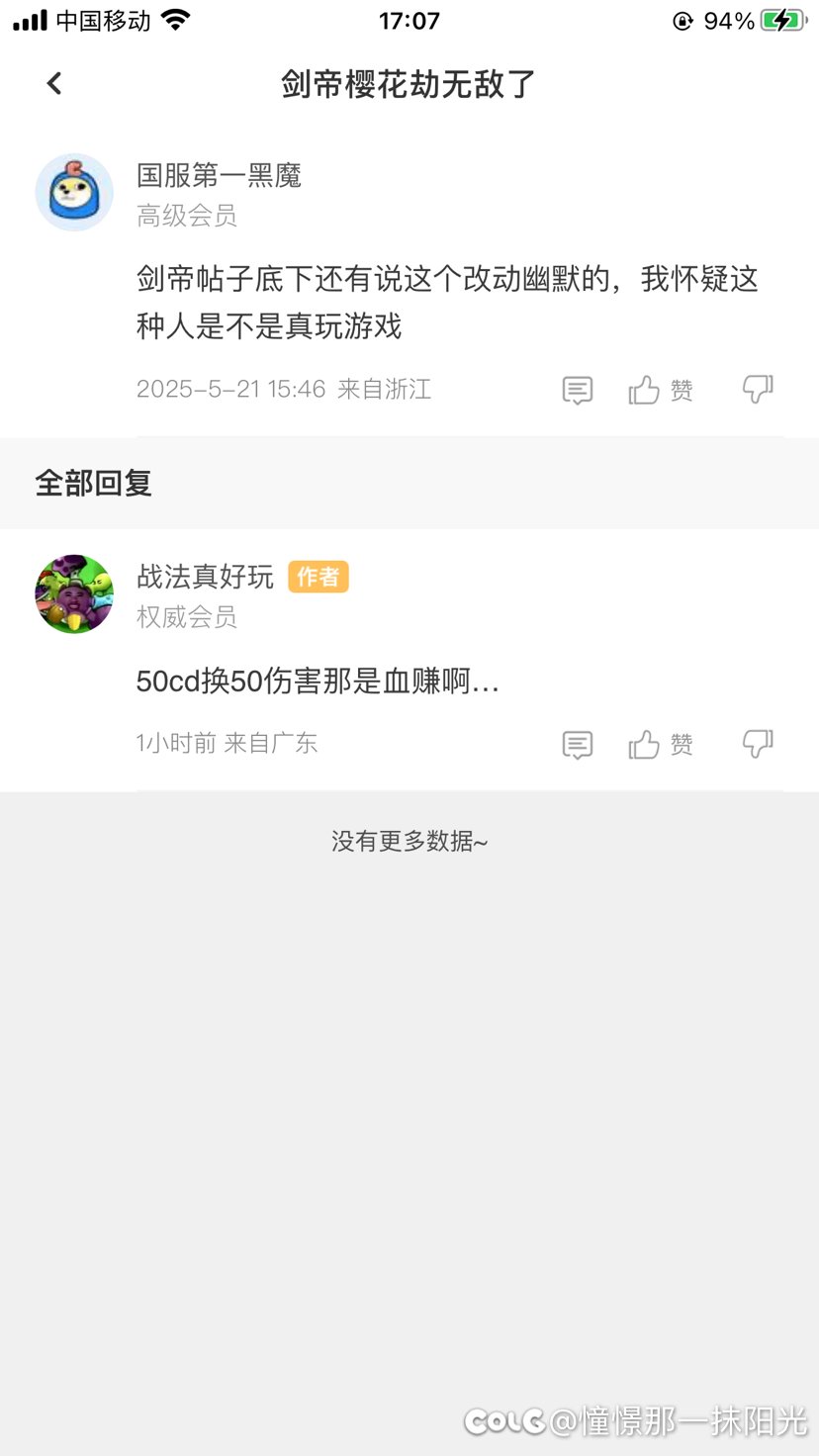
Task: Open 战法真好玩's profile avatar
Action: (x=74, y=593)
